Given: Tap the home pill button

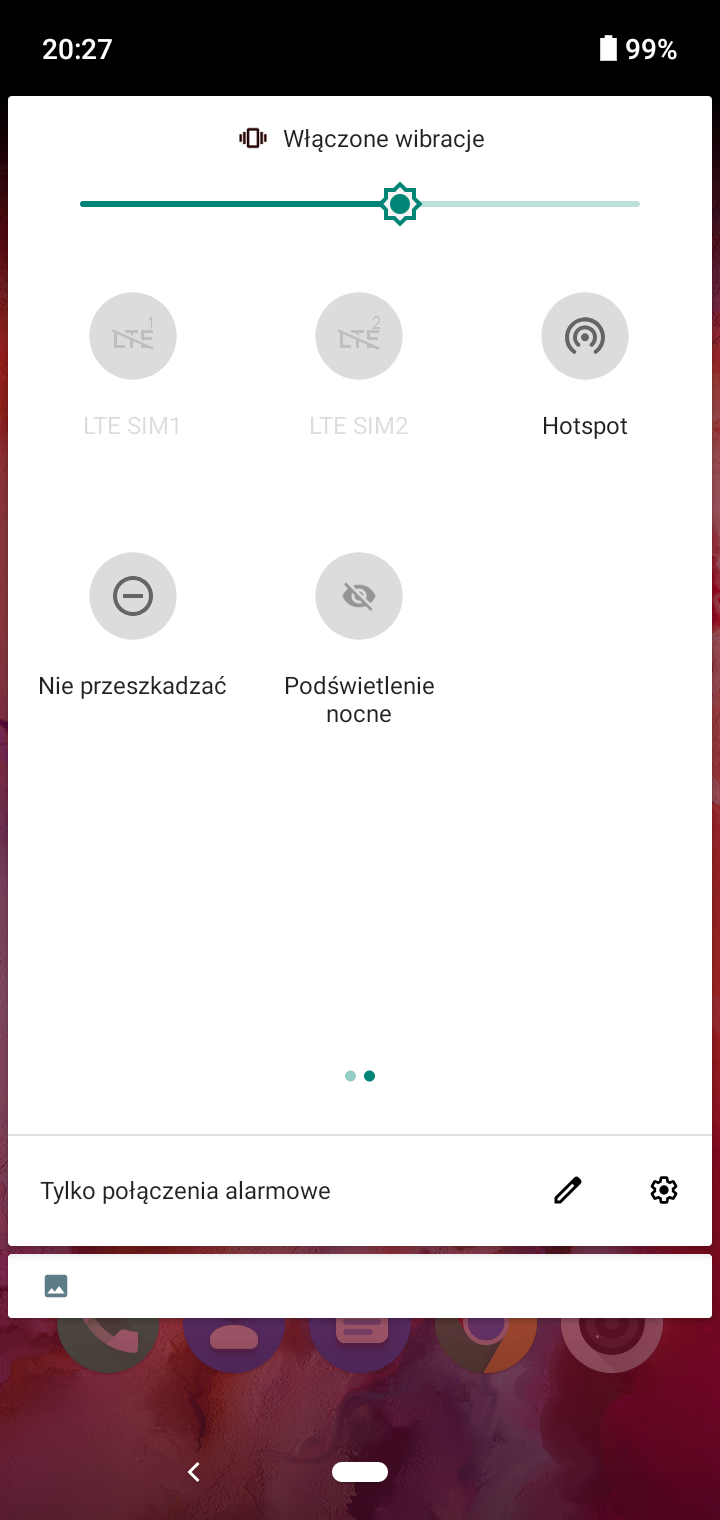Looking at the screenshot, I should pos(360,1472).
